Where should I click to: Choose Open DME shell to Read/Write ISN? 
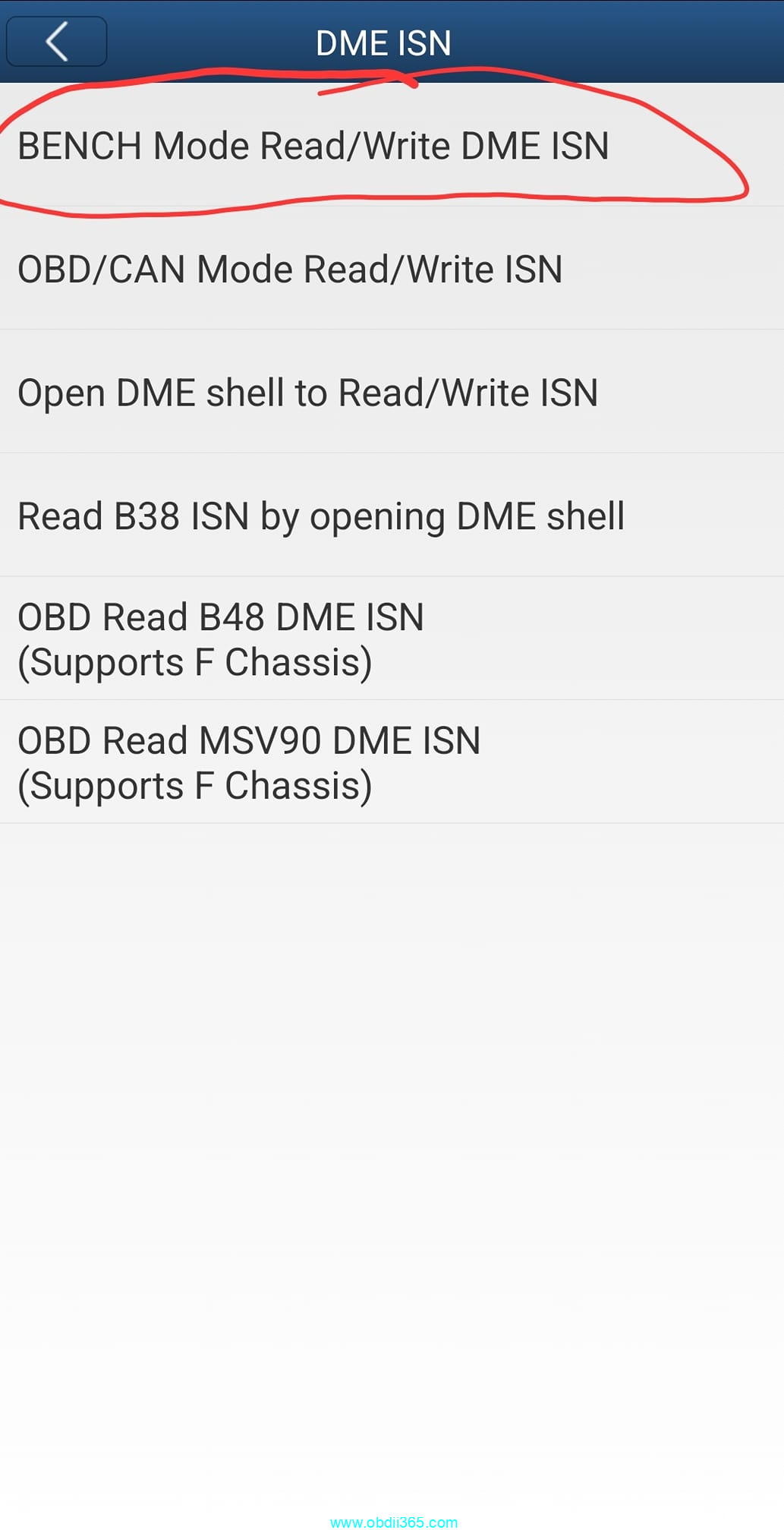pyautogui.click(x=307, y=393)
